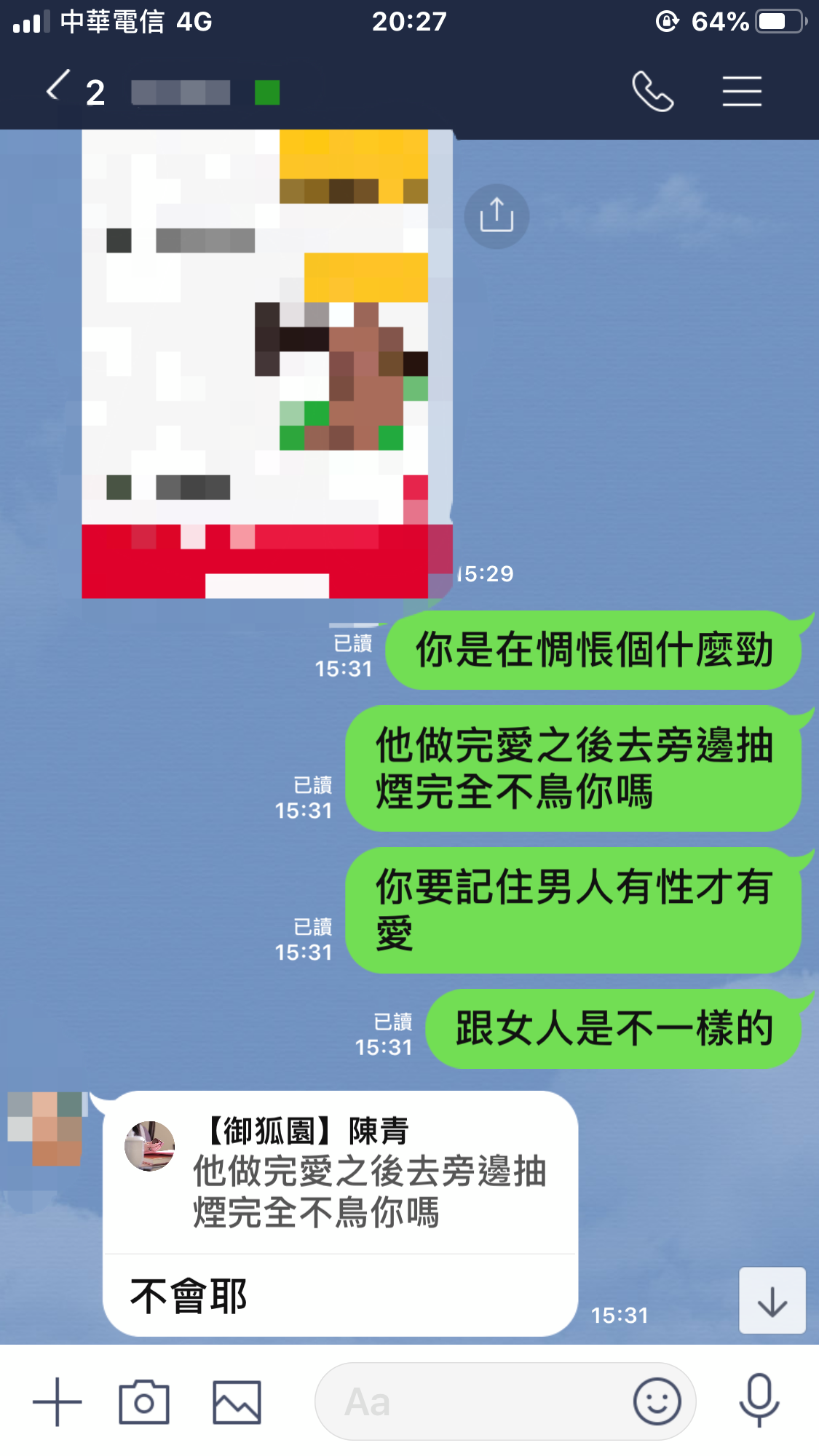Viewport: 819px width, 1456px height.
Task: Tap the quoted 陳青 reply preview
Action: (x=341, y=1173)
